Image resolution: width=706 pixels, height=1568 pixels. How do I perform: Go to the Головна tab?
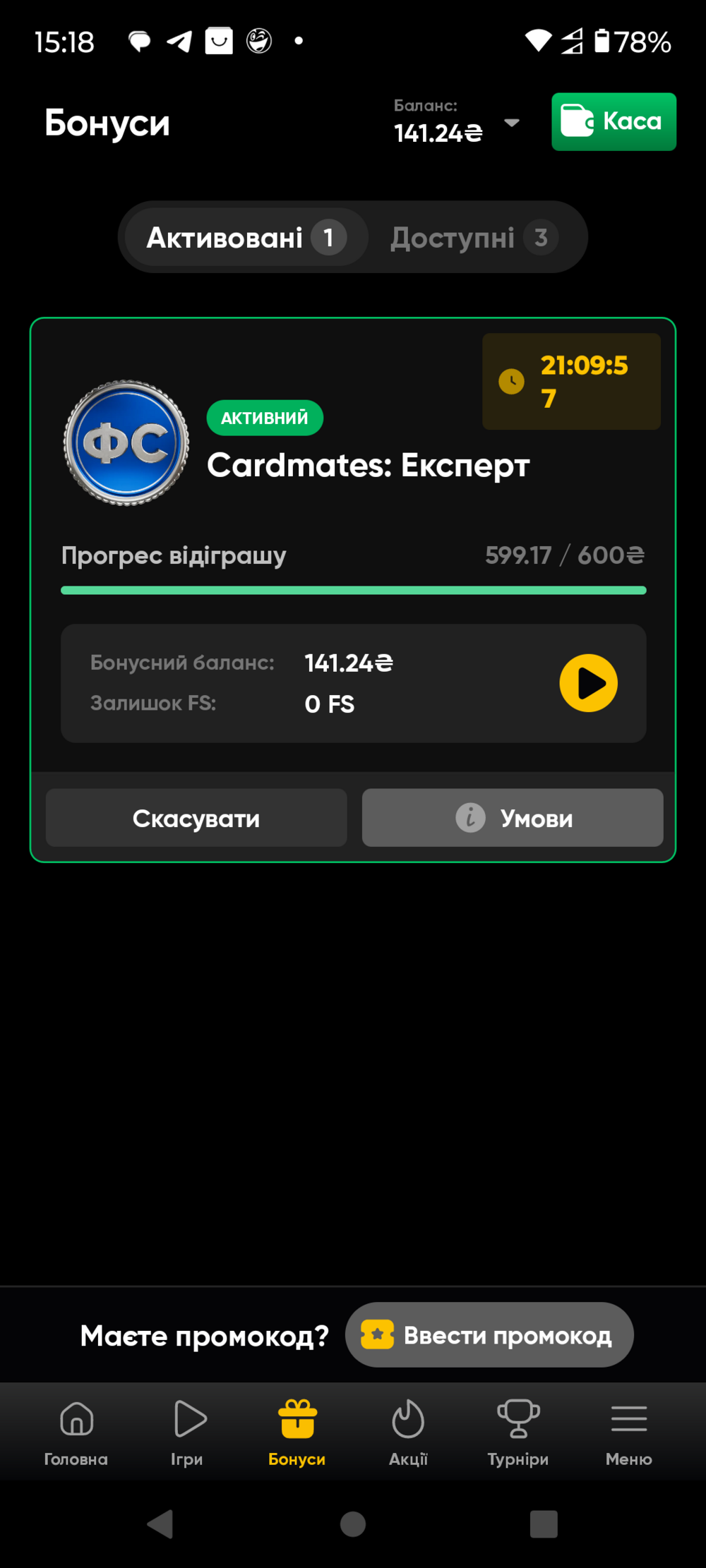click(76, 1433)
